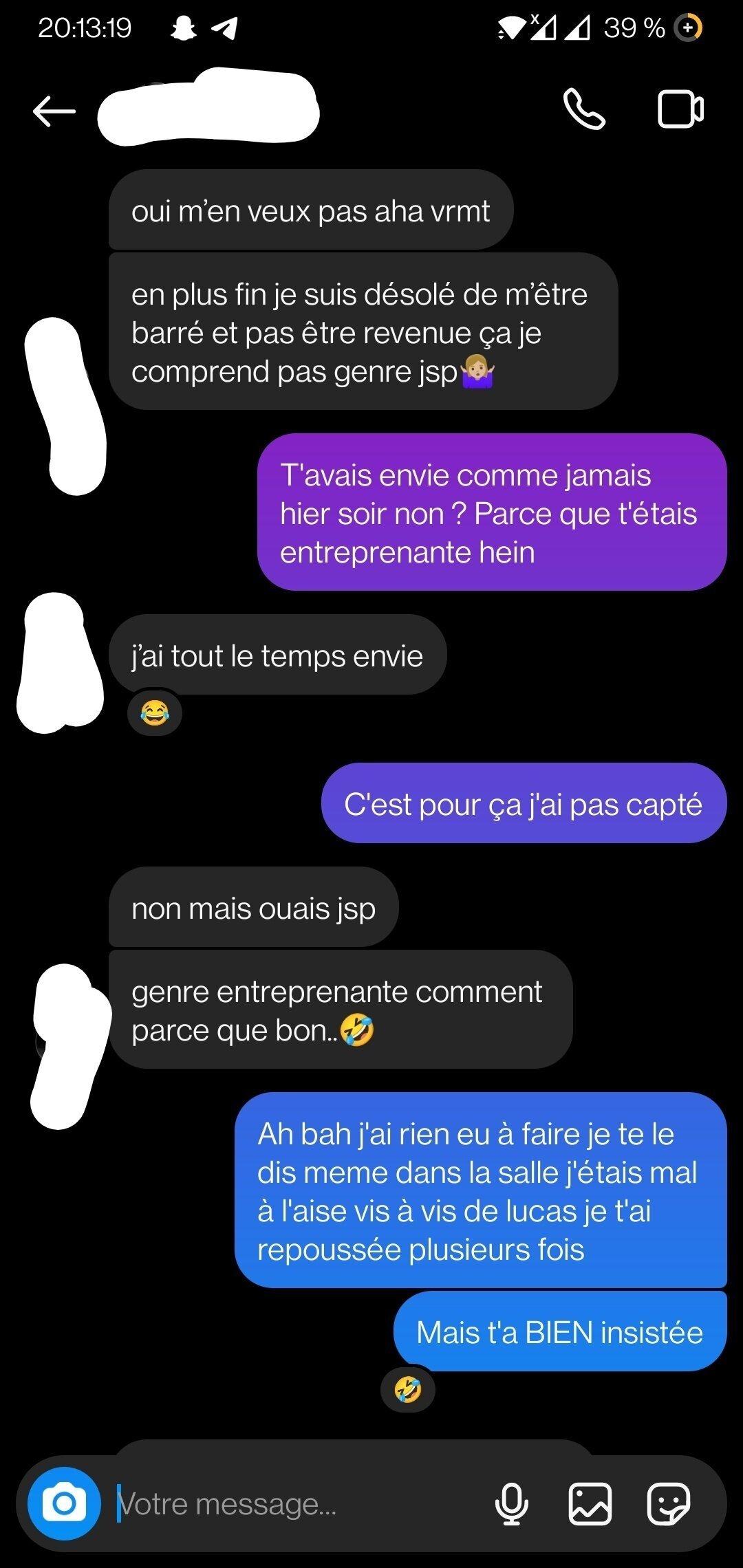
Task: Start a voice call
Action: tap(584, 109)
